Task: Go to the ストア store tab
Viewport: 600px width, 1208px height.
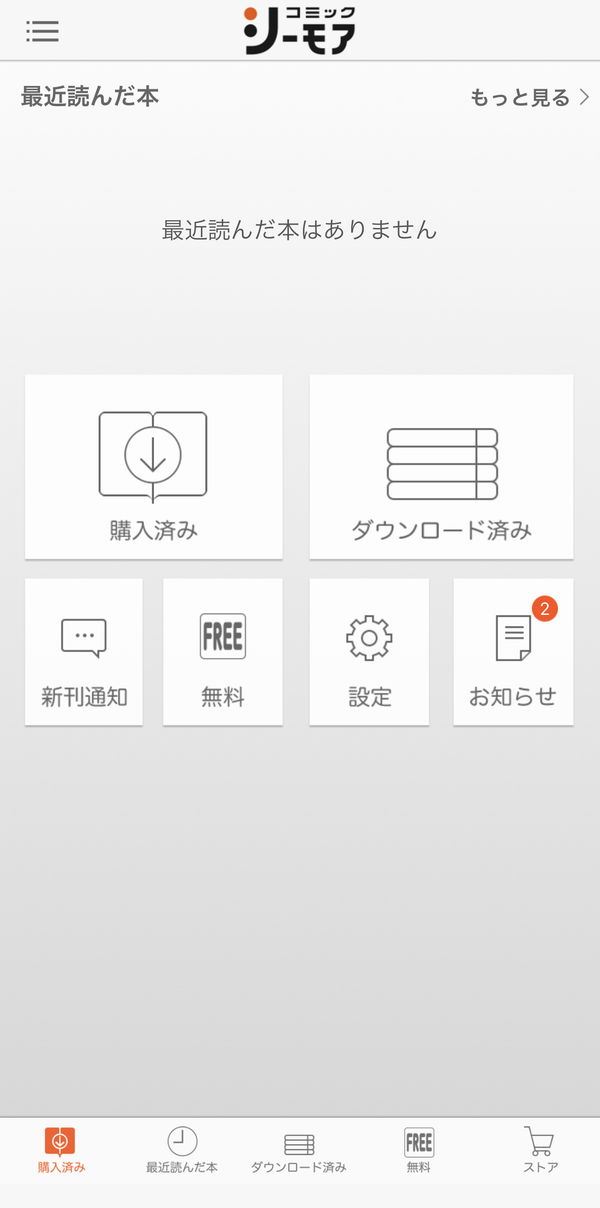Action: pos(540,1150)
